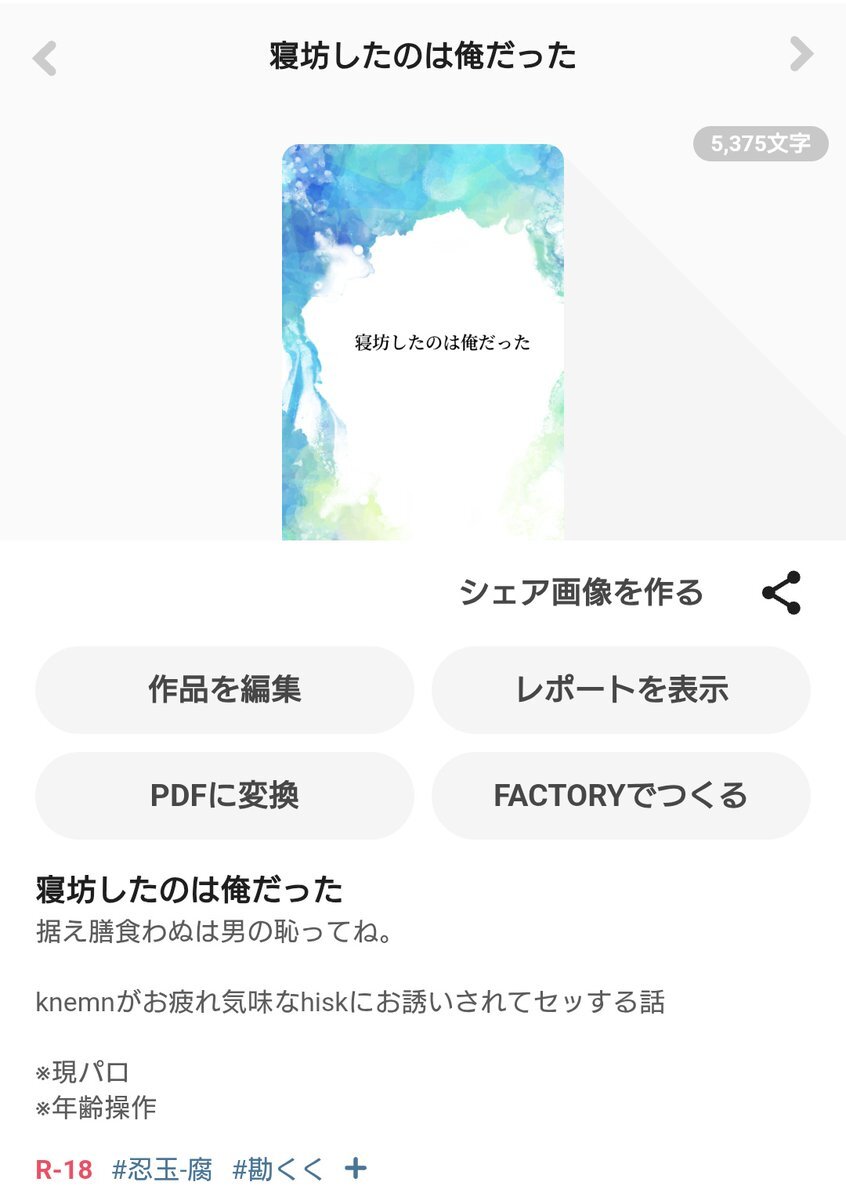The image size is (846, 1200).
Task: Open the #勘くく tag
Action: (278, 1169)
